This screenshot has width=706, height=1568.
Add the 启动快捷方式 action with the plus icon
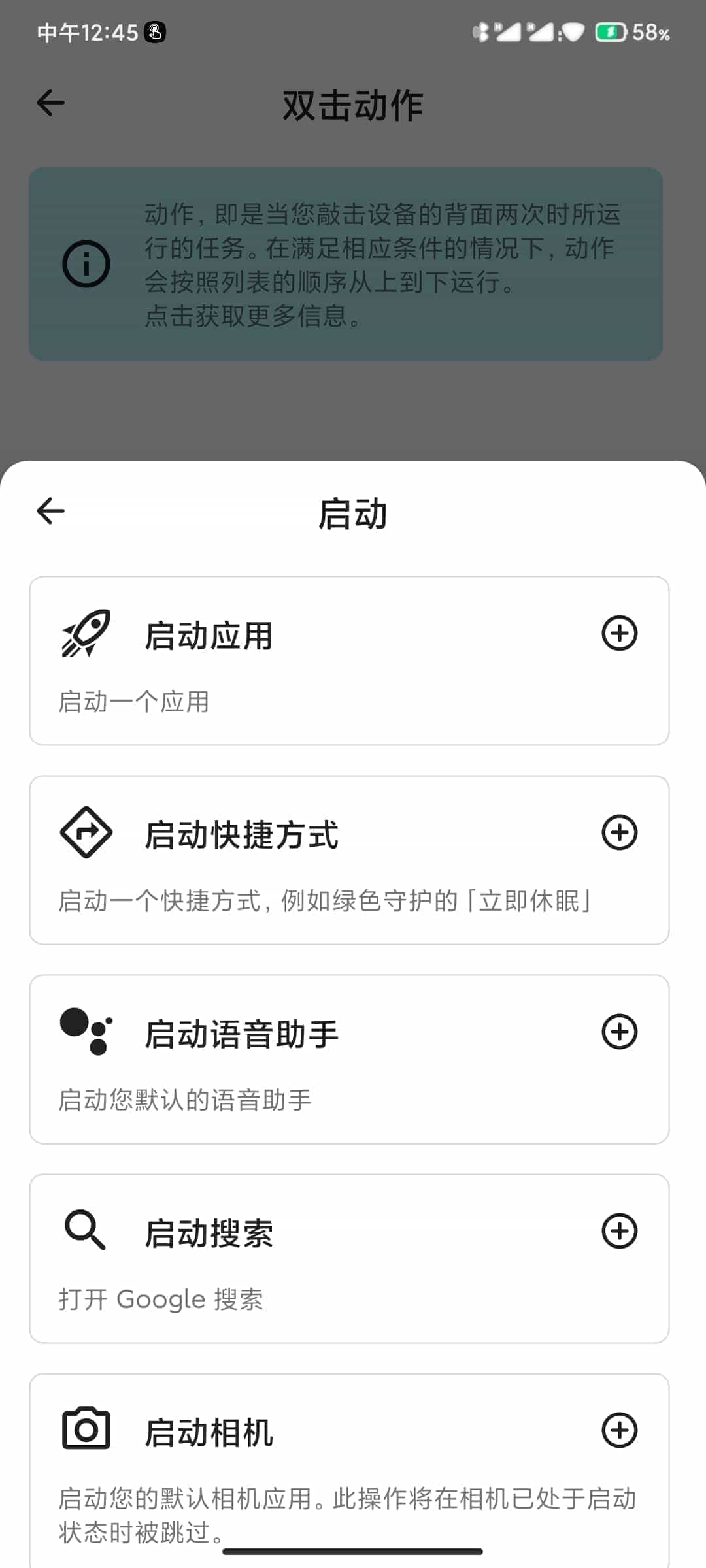point(619,832)
